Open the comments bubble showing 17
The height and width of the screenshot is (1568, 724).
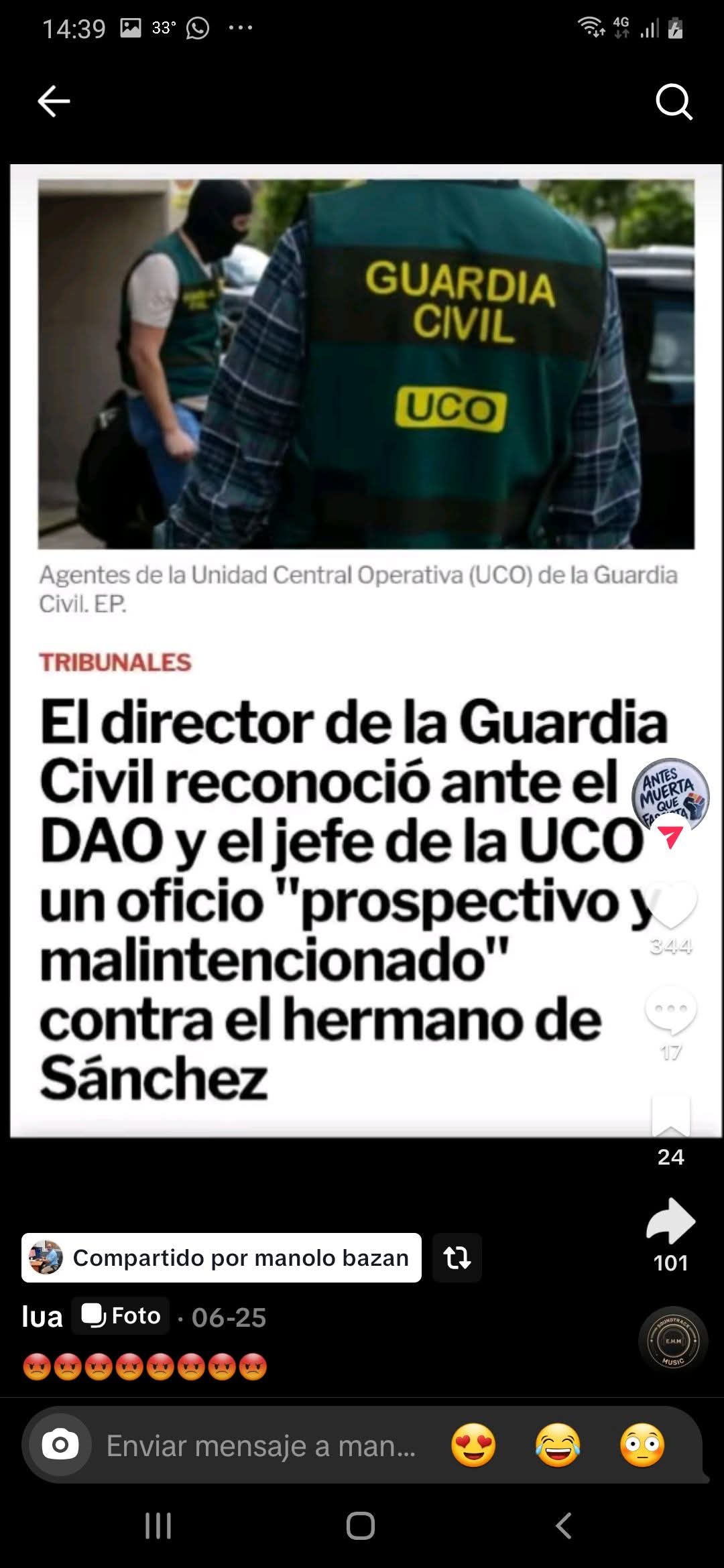click(670, 1010)
